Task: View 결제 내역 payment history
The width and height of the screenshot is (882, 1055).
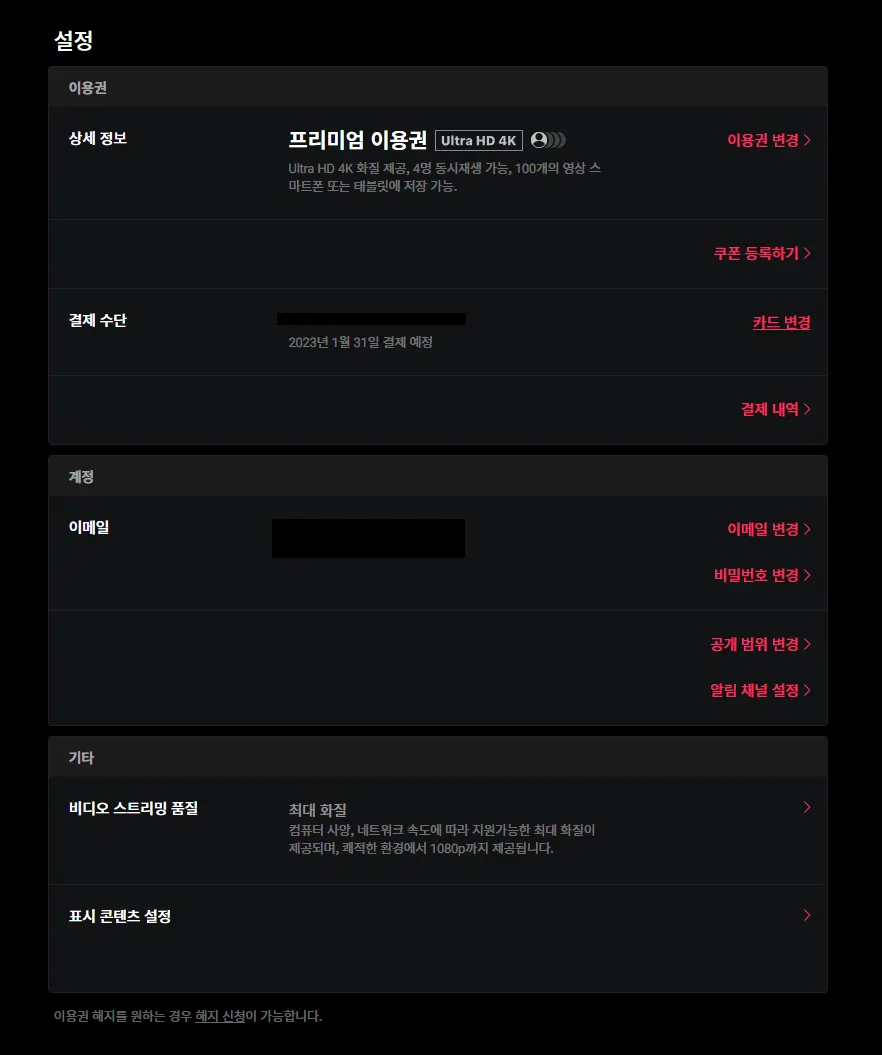Action: (x=775, y=409)
